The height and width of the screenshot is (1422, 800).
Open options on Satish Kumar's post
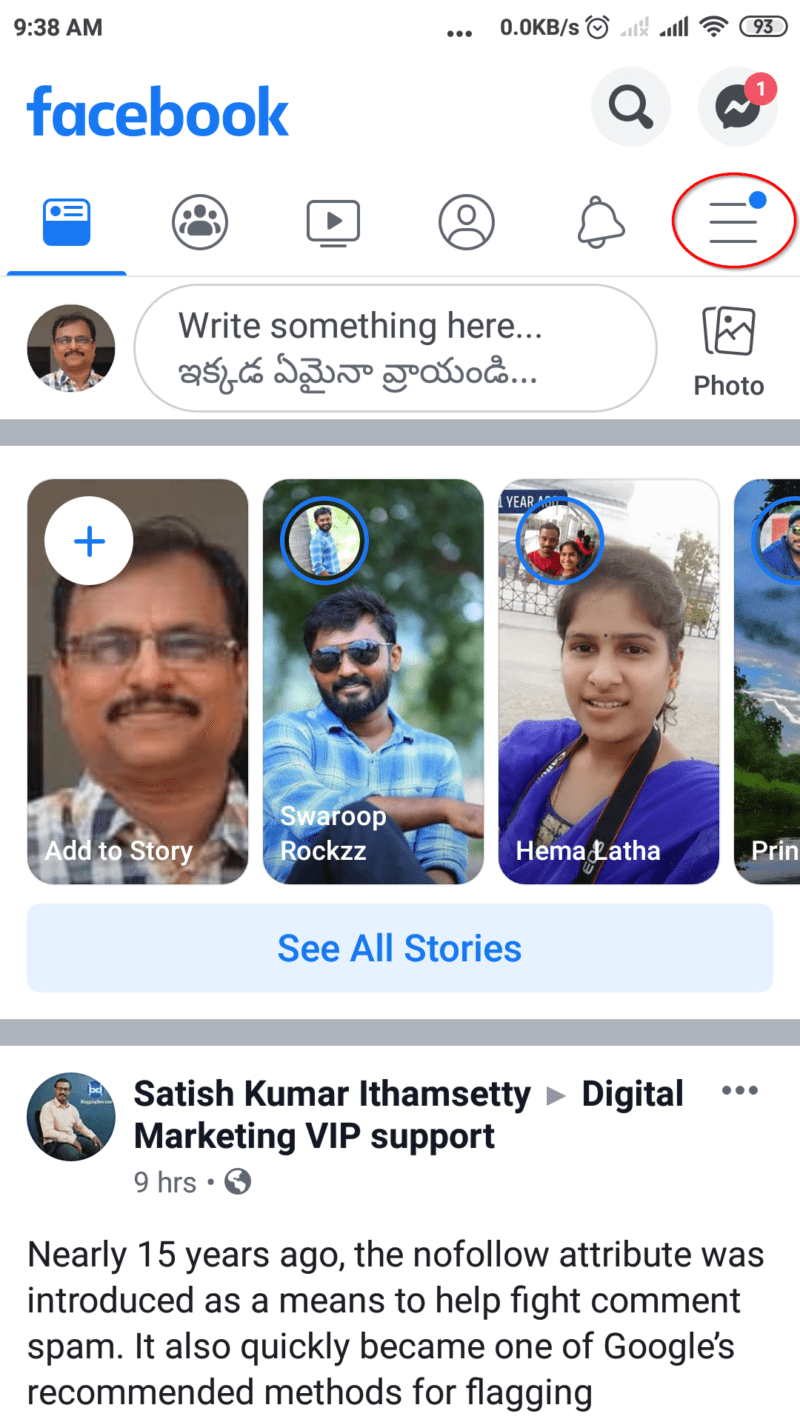(x=740, y=1090)
